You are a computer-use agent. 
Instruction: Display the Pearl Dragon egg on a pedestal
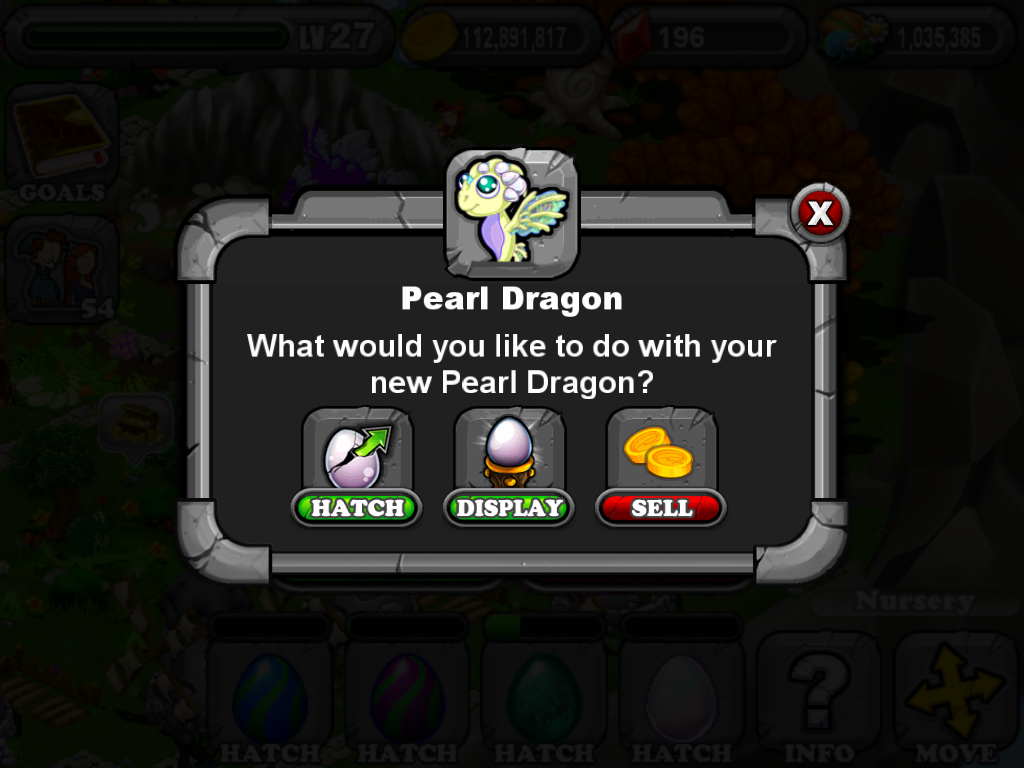click(509, 507)
